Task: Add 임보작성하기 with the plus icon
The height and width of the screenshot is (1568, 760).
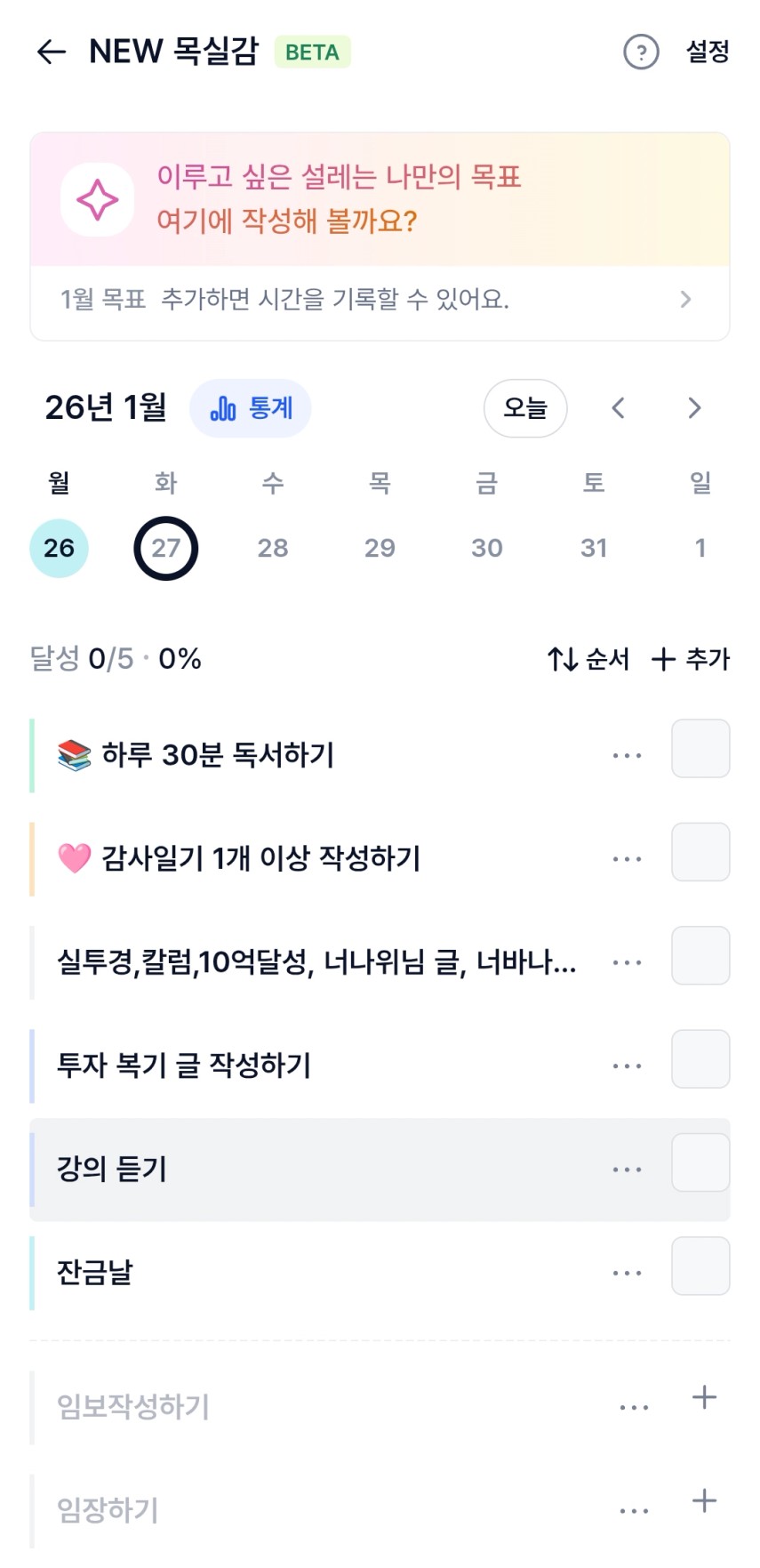Action: [704, 1397]
